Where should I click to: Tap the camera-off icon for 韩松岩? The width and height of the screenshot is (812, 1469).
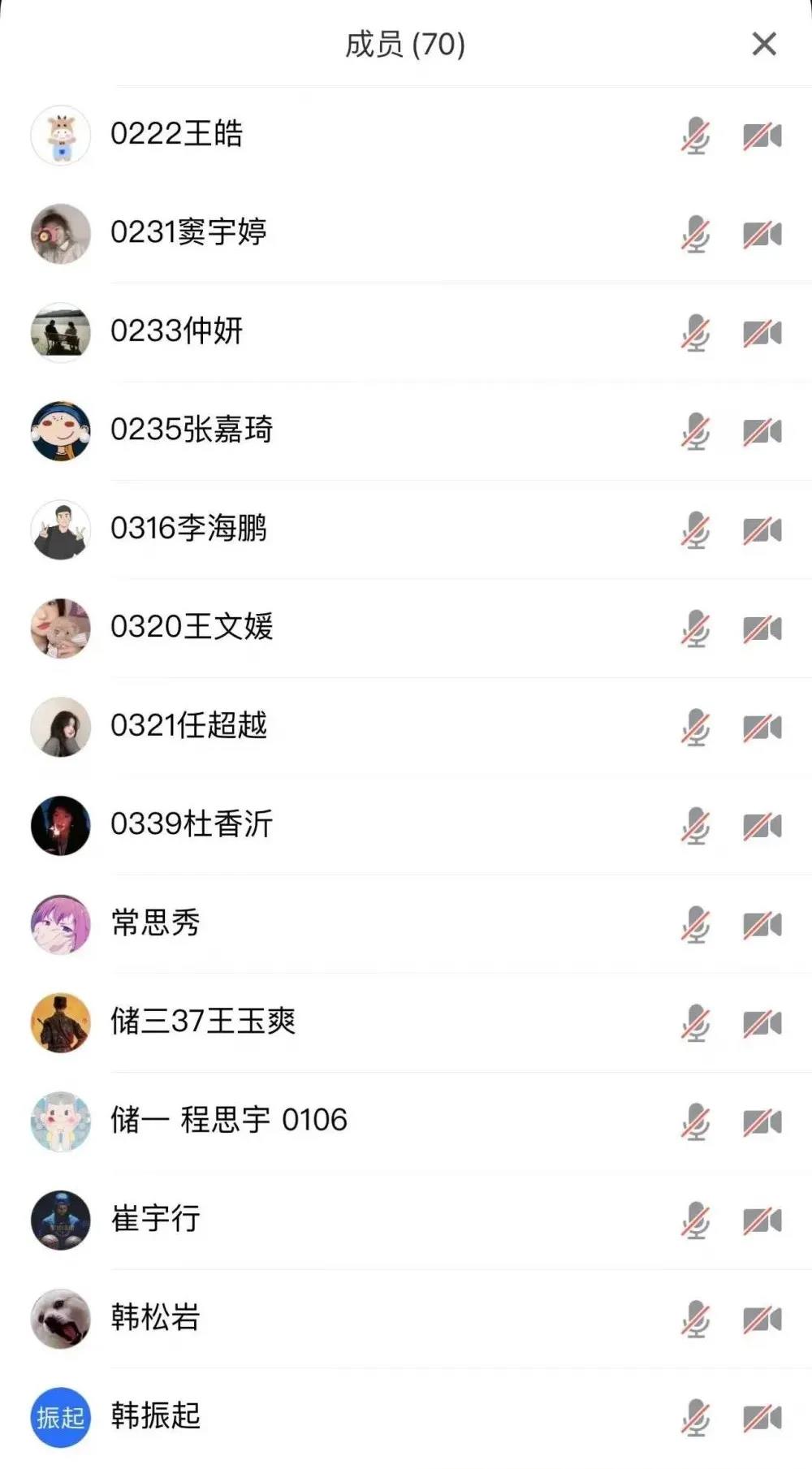coord(762,1320)
